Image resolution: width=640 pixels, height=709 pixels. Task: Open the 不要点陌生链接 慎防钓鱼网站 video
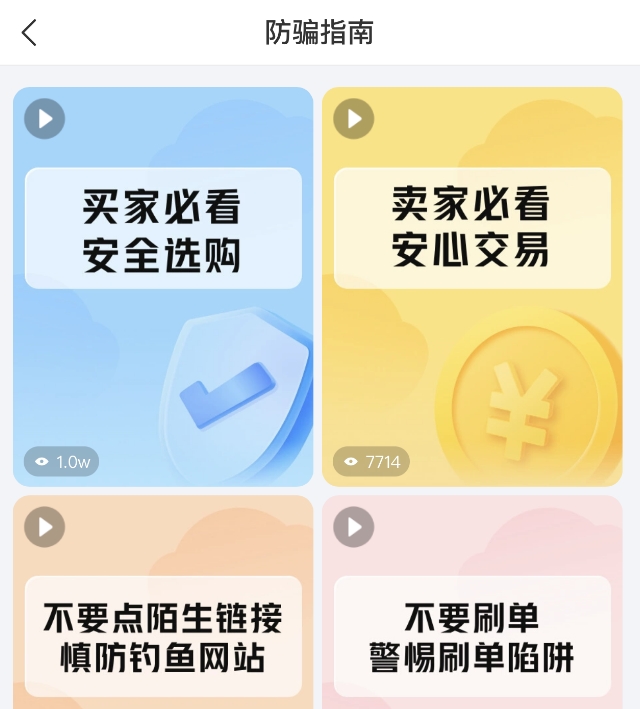tap(163, 620)
